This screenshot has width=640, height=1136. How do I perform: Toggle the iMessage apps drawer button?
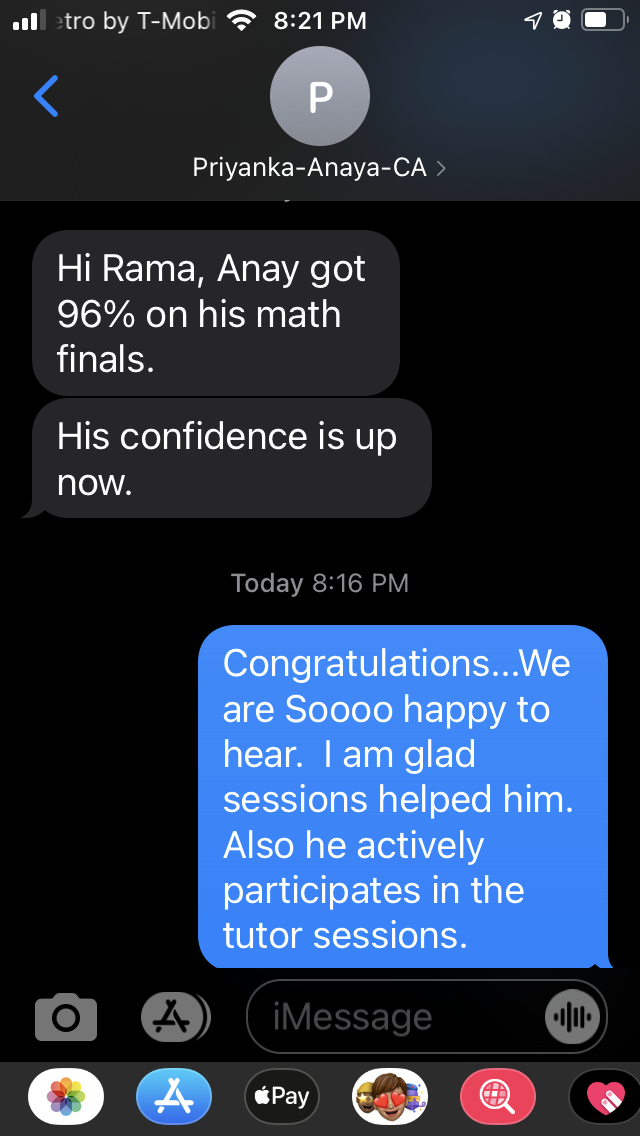point(174,1017)
